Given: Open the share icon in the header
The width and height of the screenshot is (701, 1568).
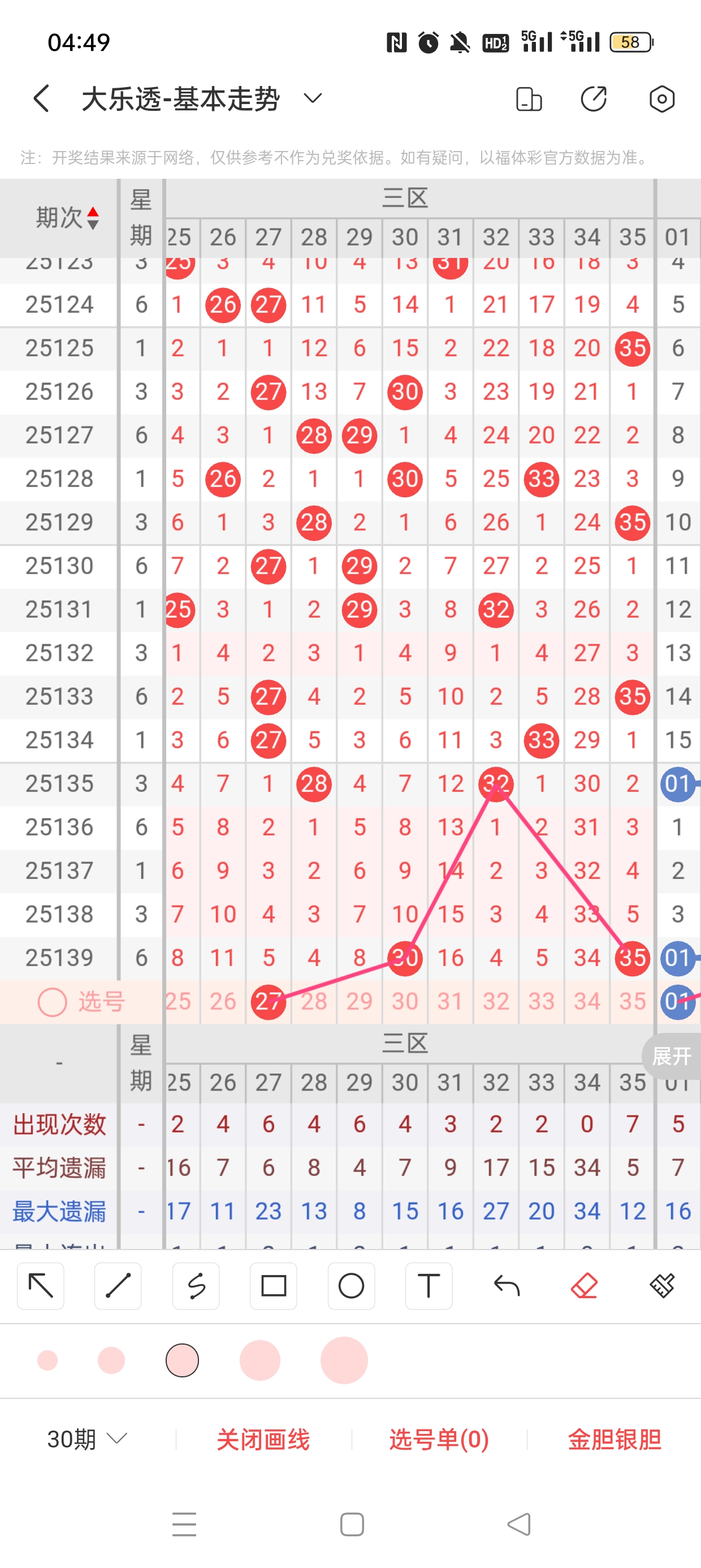Looking at the screenshot, I should pyautogui.click(x=593, y=98).
